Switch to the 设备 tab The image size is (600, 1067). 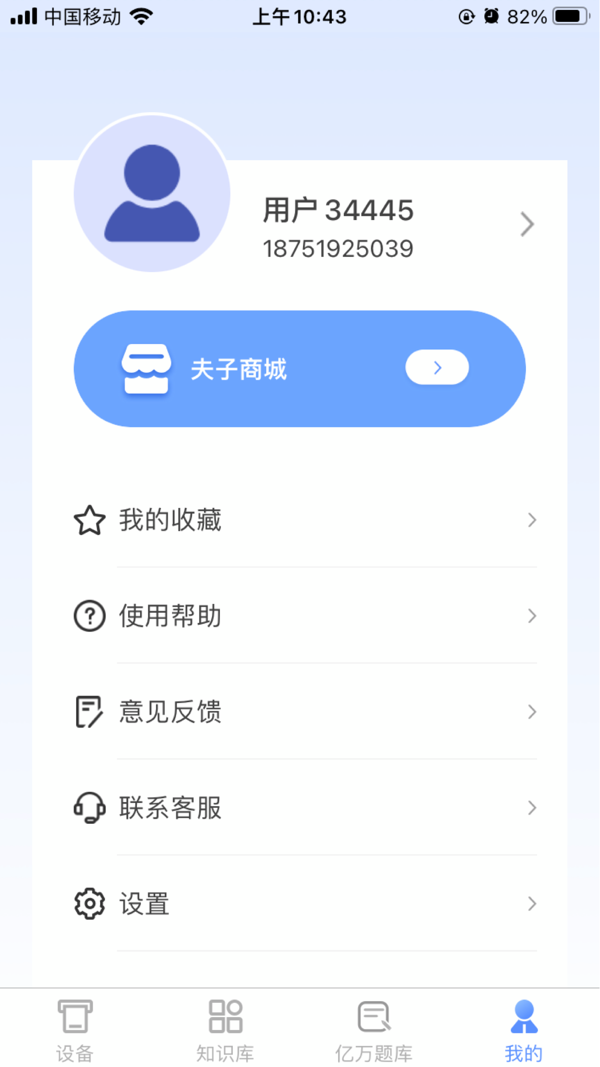pyautogui.click(x=75, y=1030)
